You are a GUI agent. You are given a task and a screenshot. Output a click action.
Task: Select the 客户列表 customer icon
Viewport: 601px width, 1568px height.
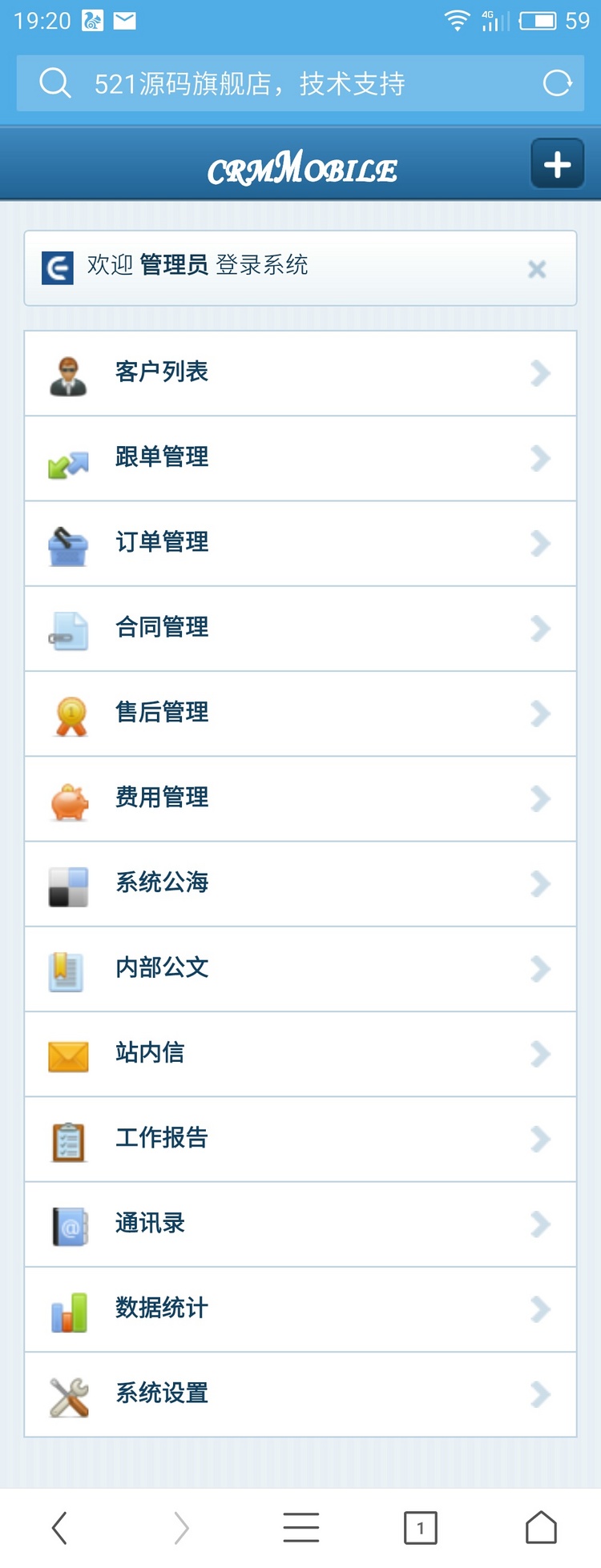coord(68,373)
